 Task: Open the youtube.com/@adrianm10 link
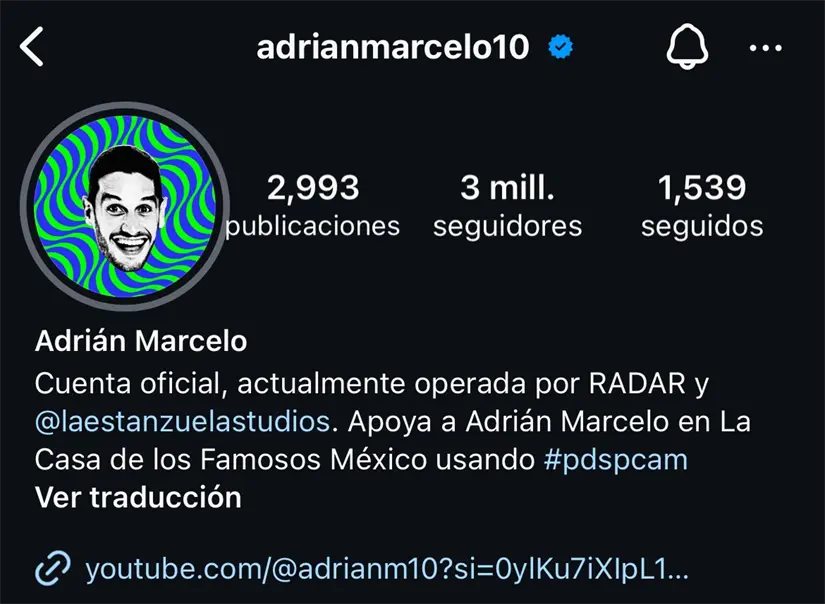tap(386, 570)
